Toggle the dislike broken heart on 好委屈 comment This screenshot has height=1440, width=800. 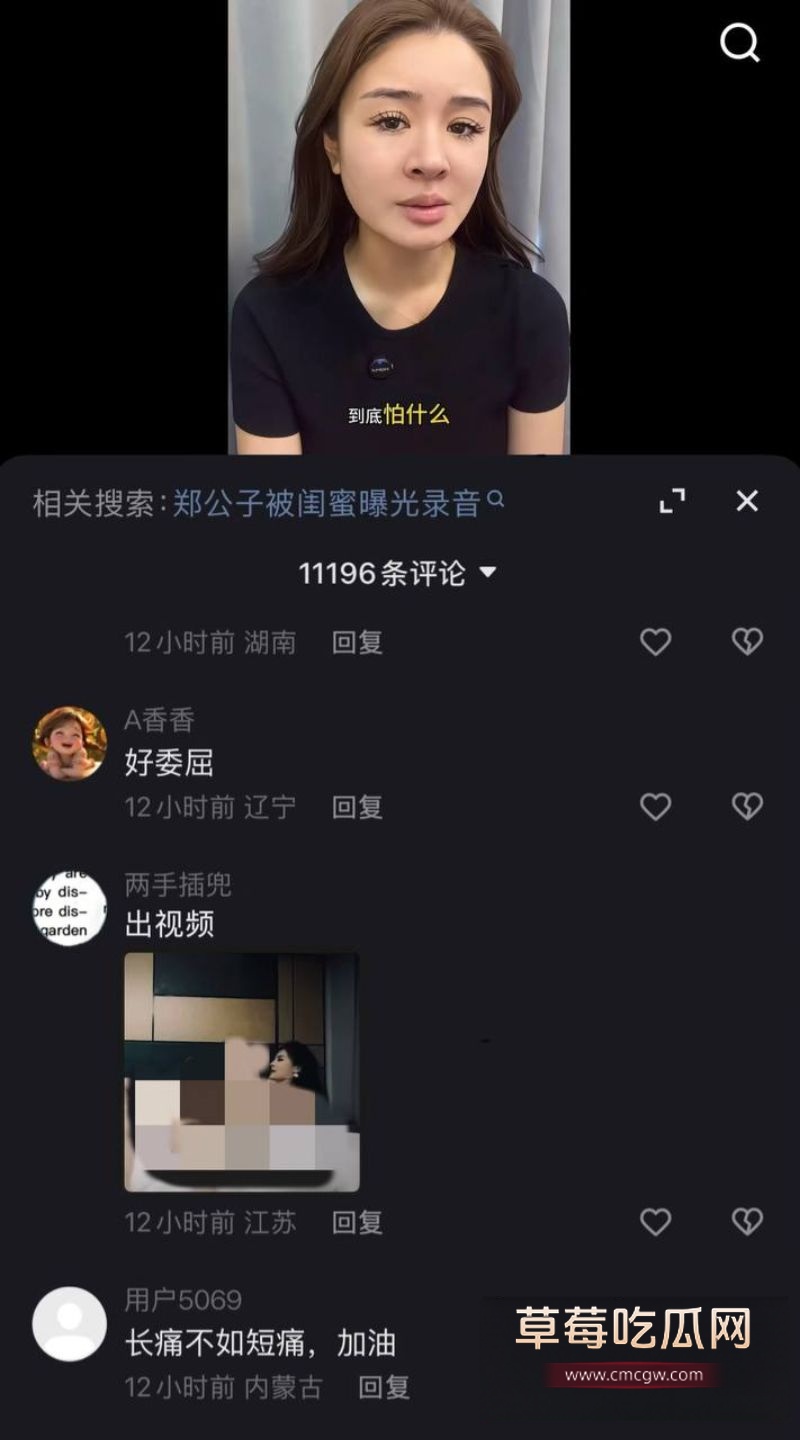click(748, 806)
